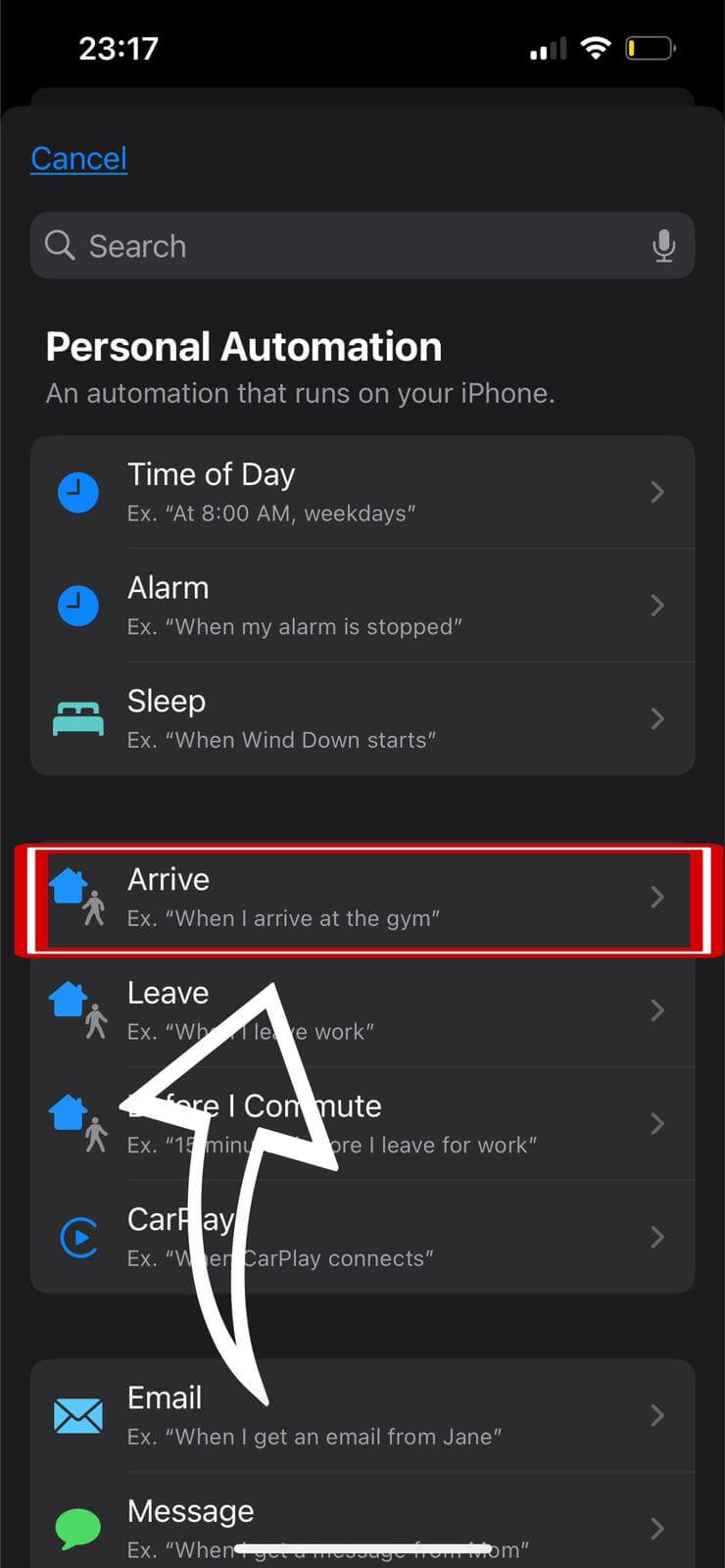Choose the Alarm automation trigger
This screenshot has width=725, height=1568.
coord(362,606)
